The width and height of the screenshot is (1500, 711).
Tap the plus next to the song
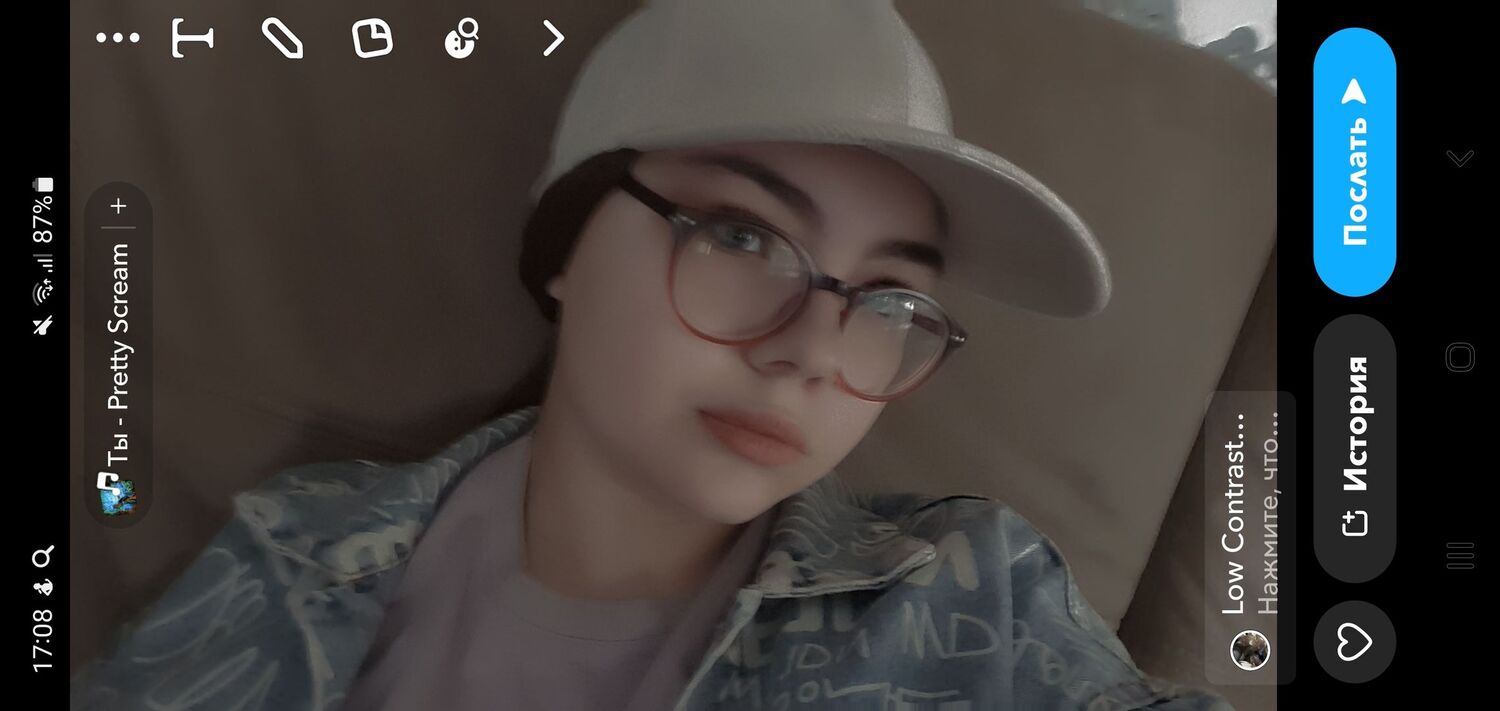tap(118, 206)
